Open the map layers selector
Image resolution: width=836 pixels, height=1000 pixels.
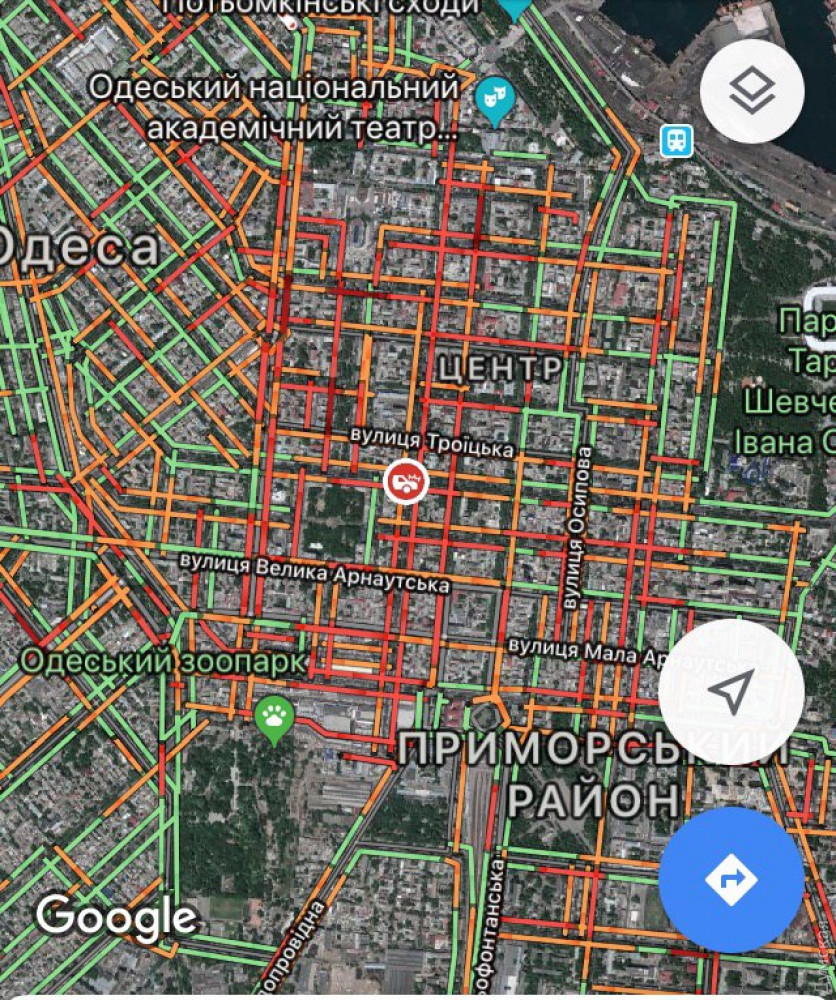pos(751,93)
